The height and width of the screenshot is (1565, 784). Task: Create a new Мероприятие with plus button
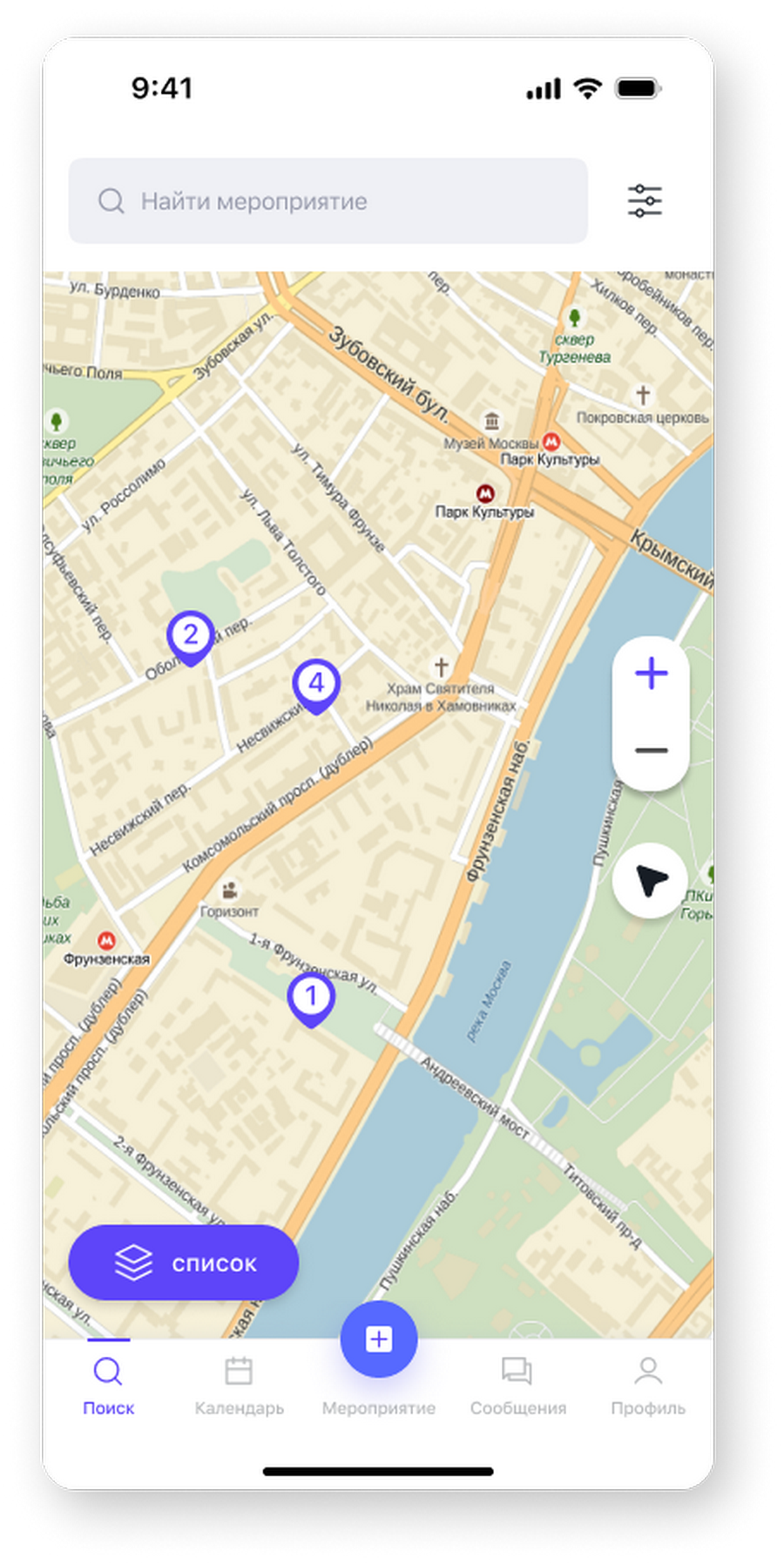pyautogui.click(x=378, y=1339)
